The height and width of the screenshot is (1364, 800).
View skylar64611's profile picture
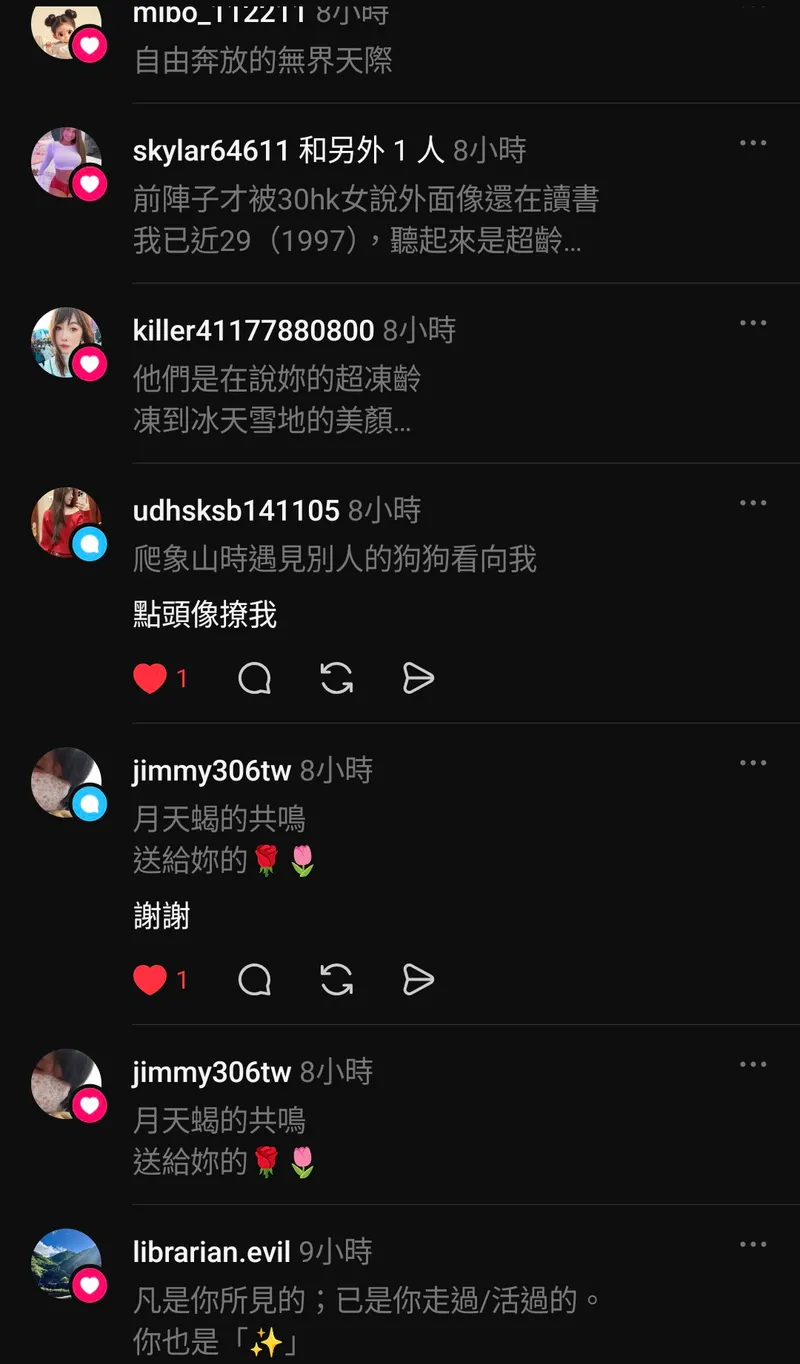point(66,162)
